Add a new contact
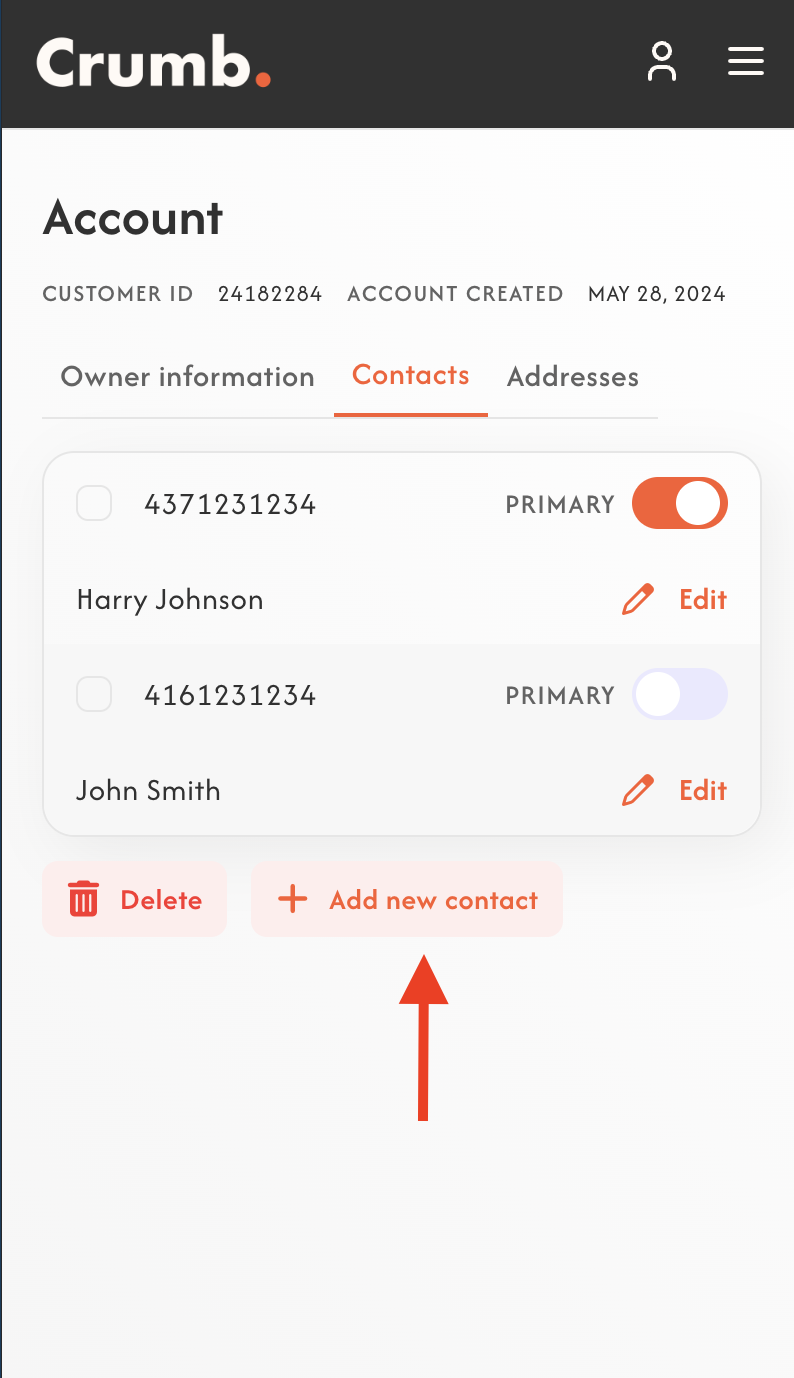Image resolution: width=794 pixels, height=1378 pixels. [407, 900]
